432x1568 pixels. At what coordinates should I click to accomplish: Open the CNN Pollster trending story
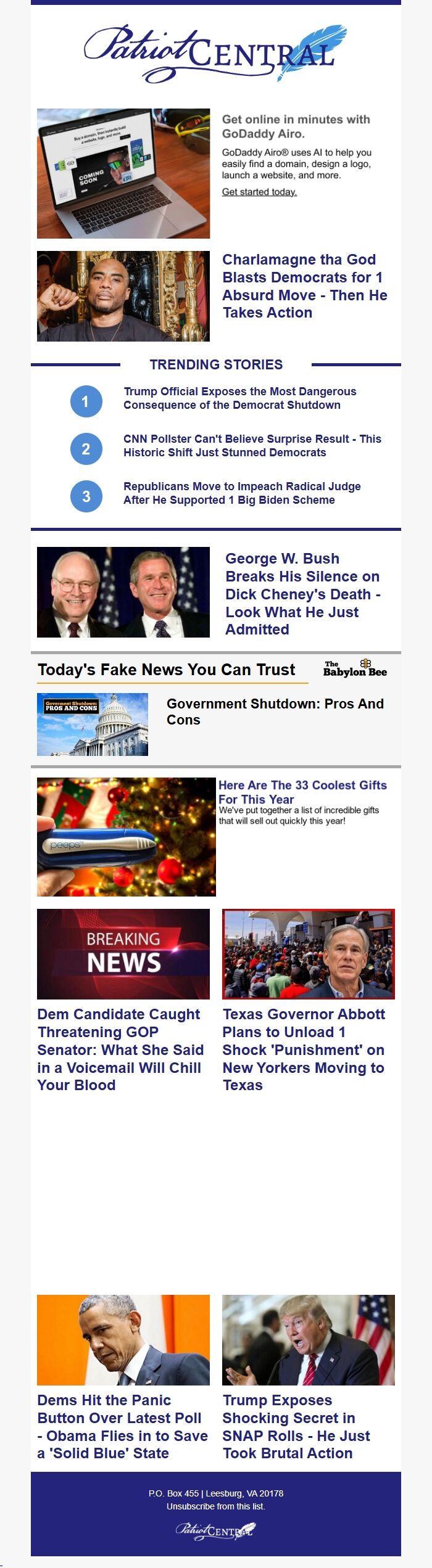click(252, 446)
